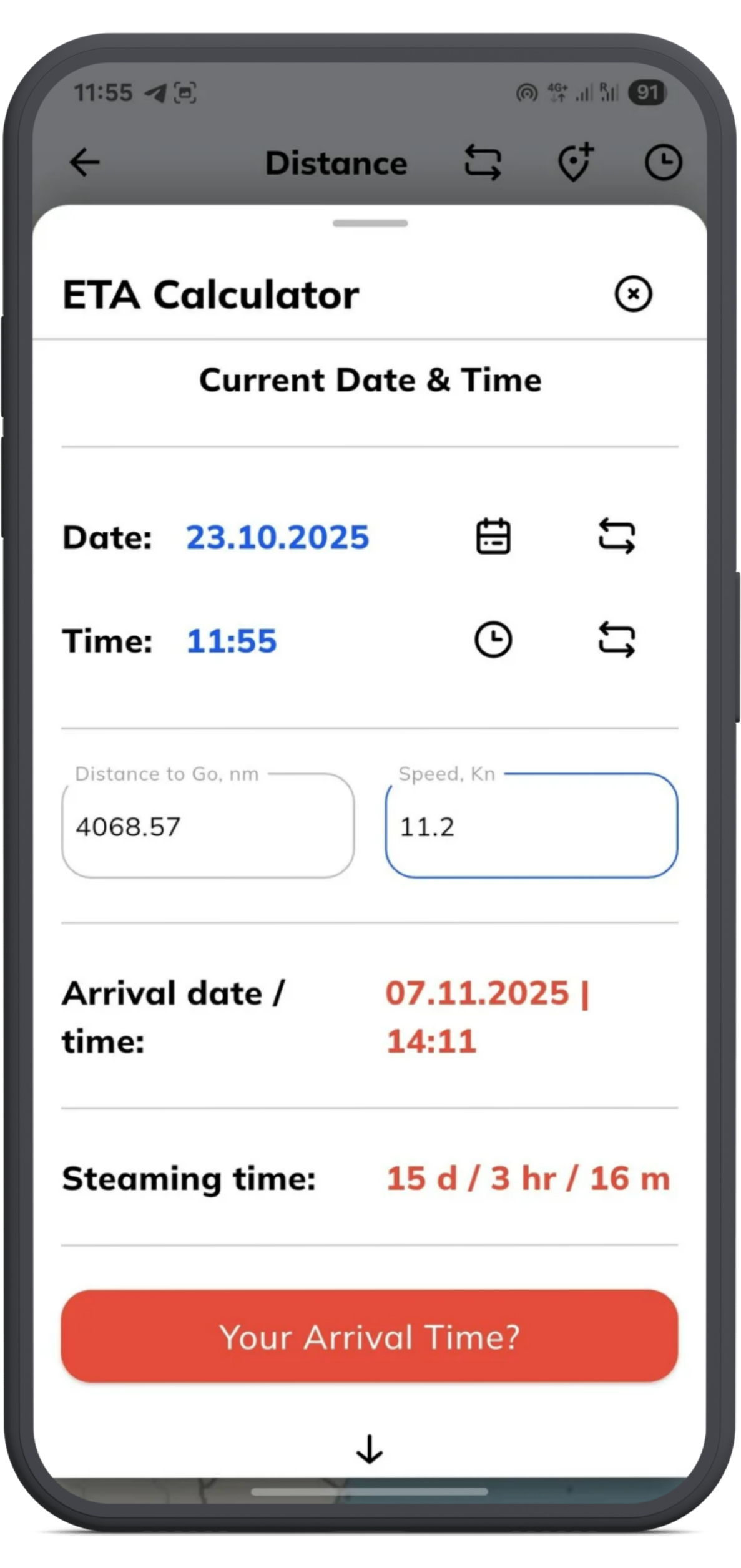Viewport: 741px width, 1568px height.
Task: Open the clock icon in top bar
Action: click(x=662, y=163)
